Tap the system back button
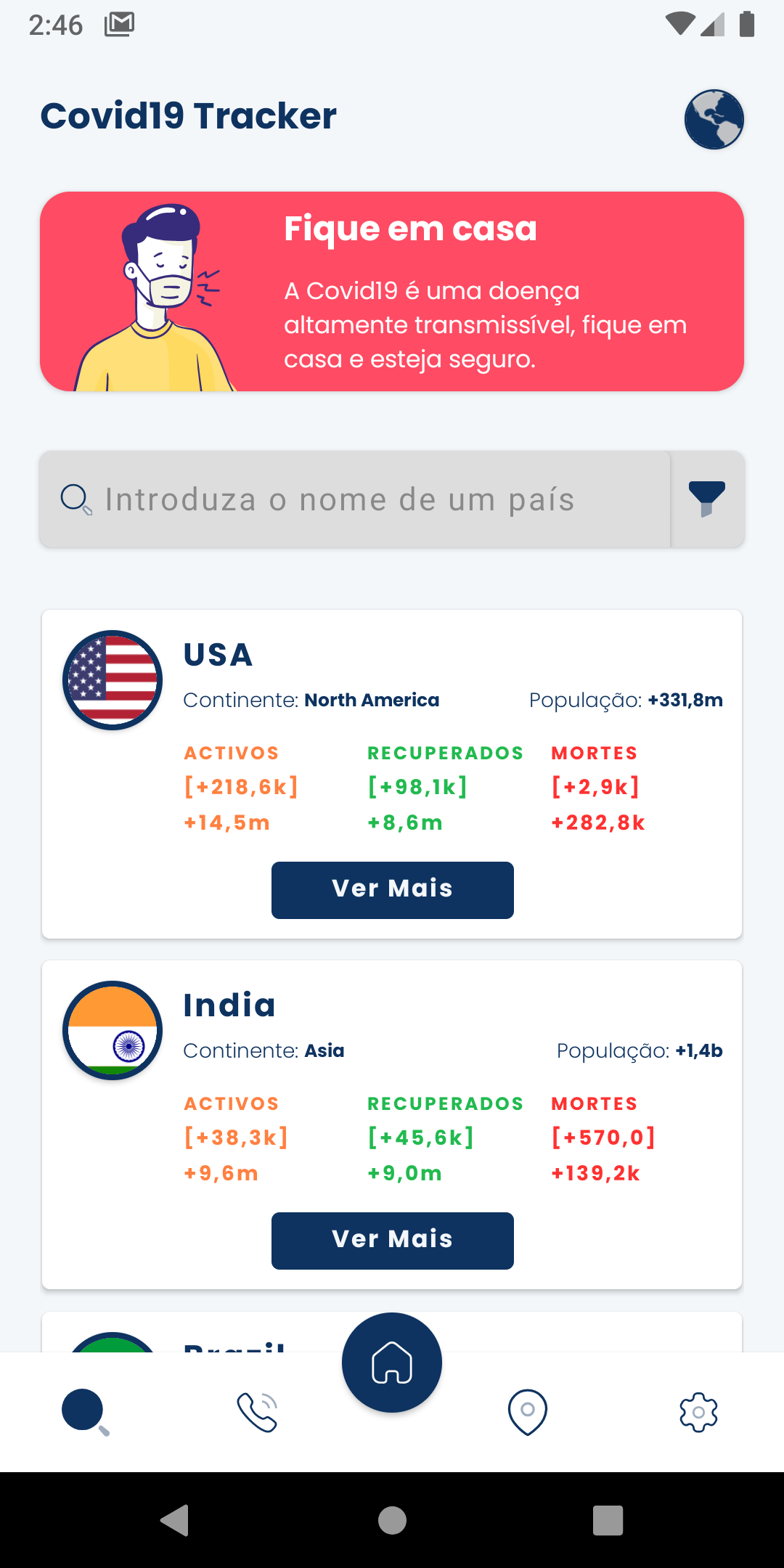This screenshot has width=784, height=1568. 175,1520
